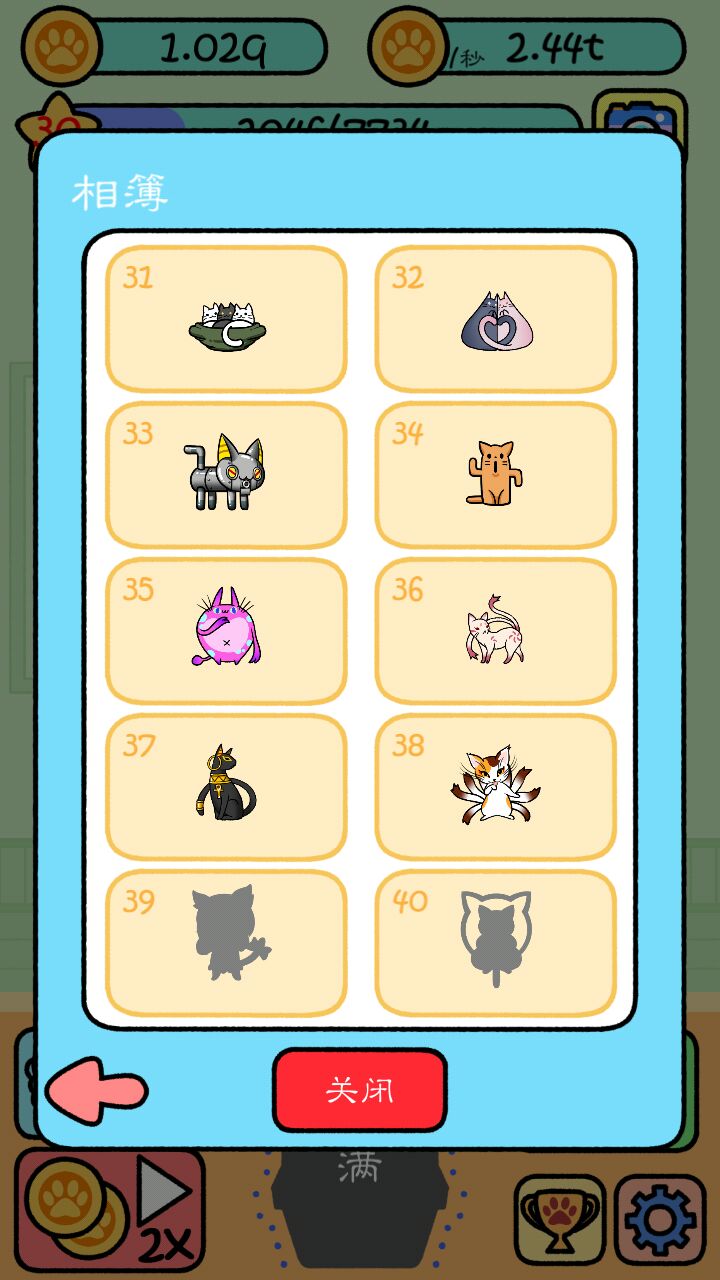Image resolution: width=720 pixels, height=1280 pixels.
Task: Open cat card number 32
Action: point(495,319)
